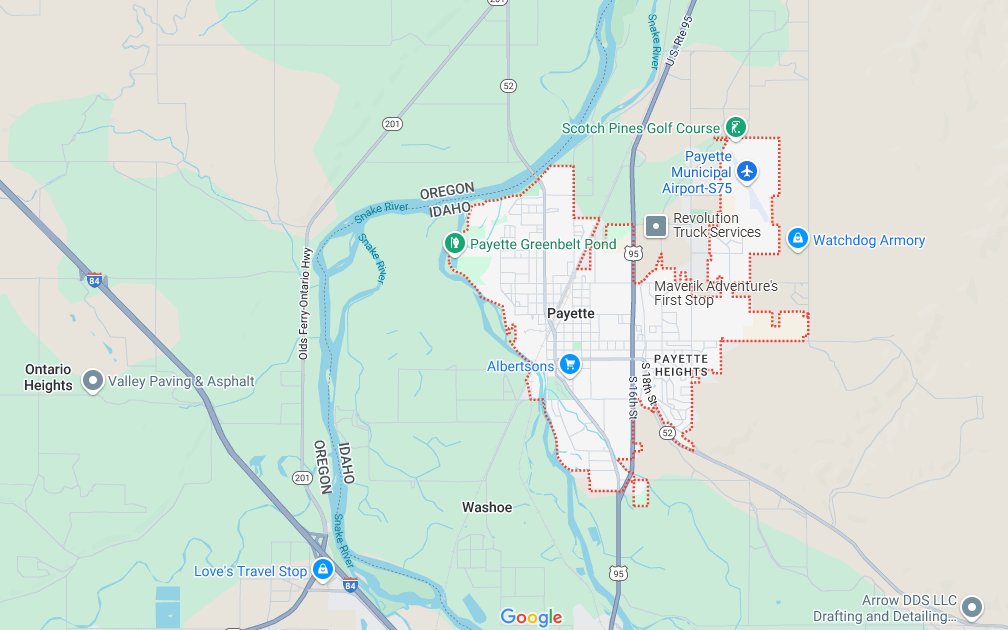
Task: Open the Scotch Pines Golf Course place marker
Action: coord(736,127)
